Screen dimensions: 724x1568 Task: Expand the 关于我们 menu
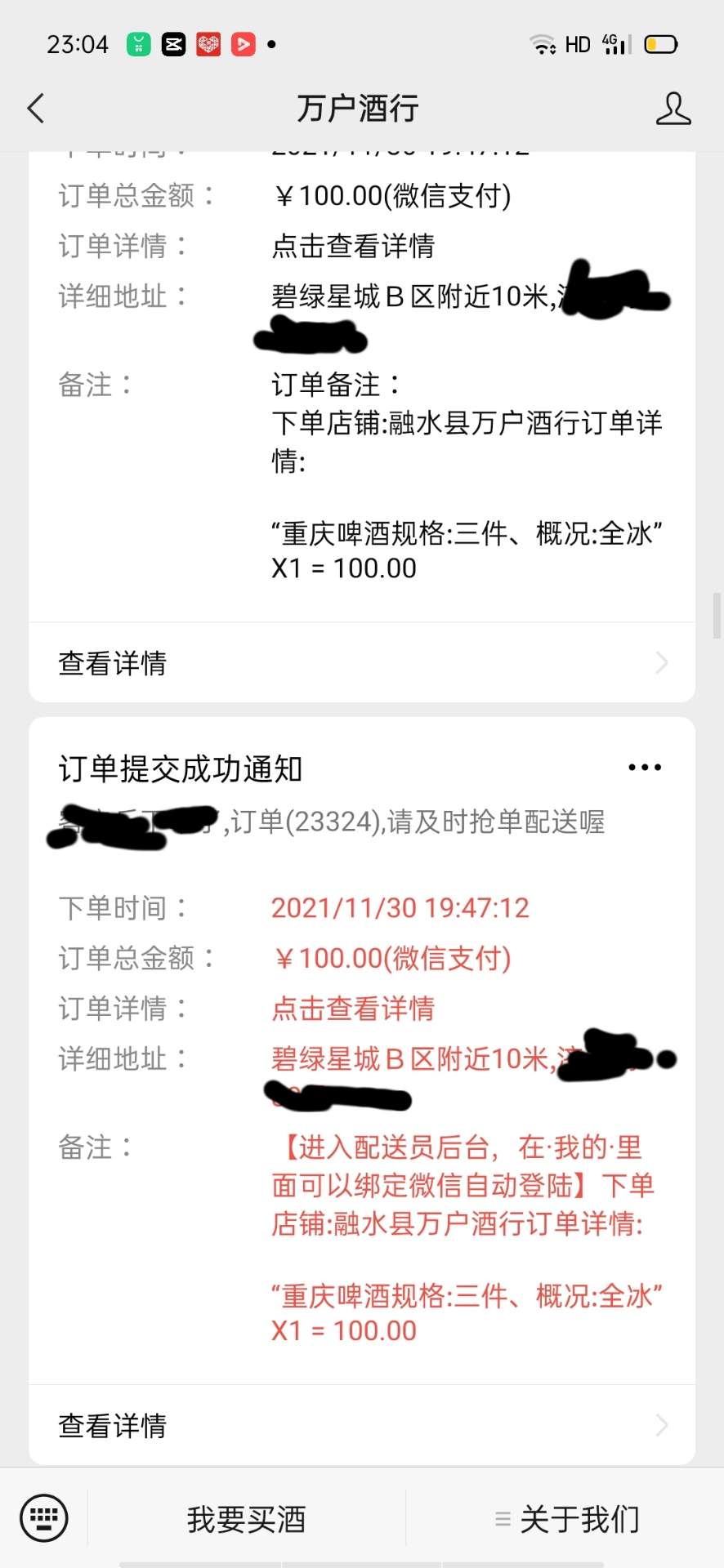567,1519
